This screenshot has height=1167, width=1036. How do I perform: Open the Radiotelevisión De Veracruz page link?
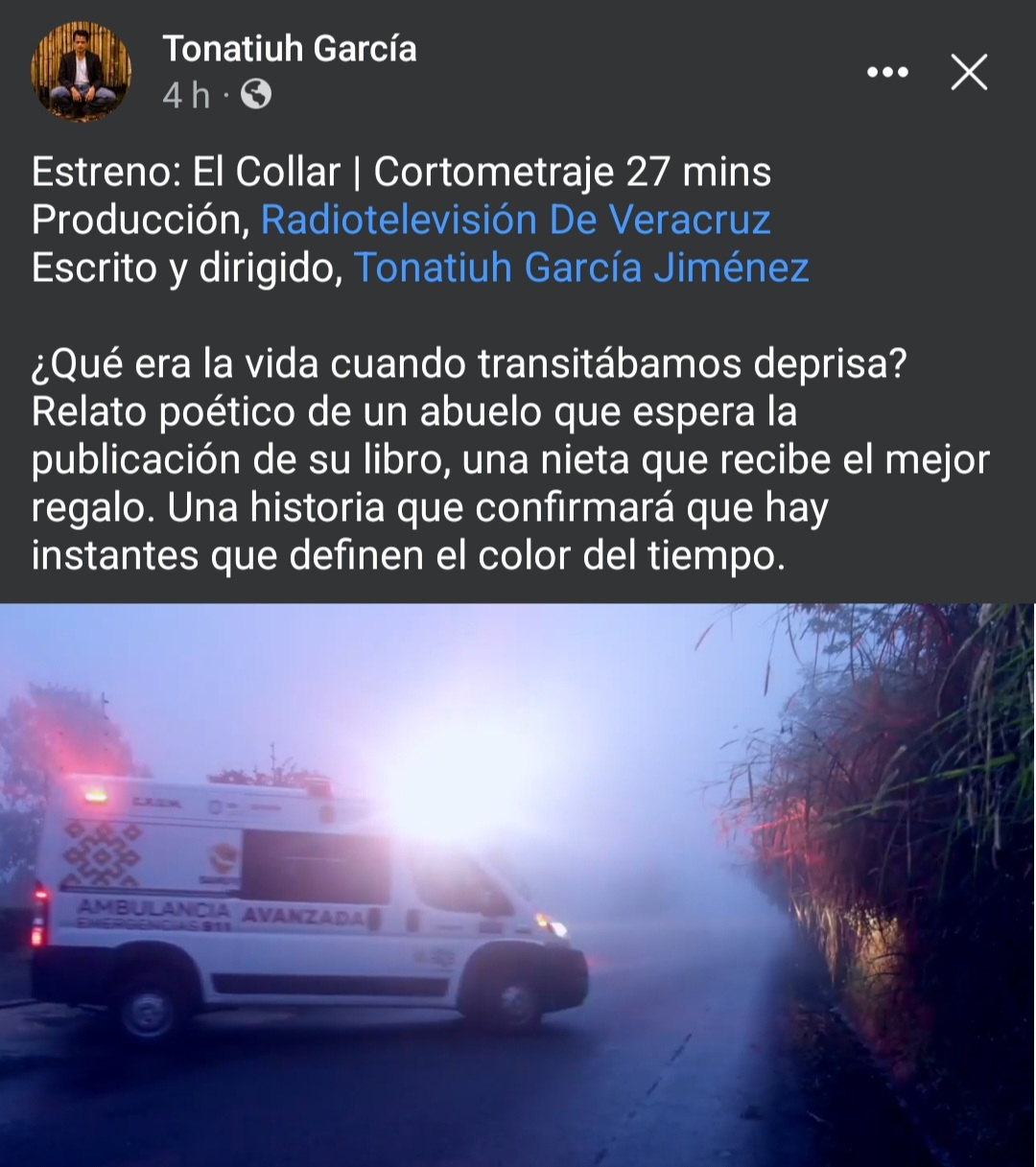[x=515, y=220]
